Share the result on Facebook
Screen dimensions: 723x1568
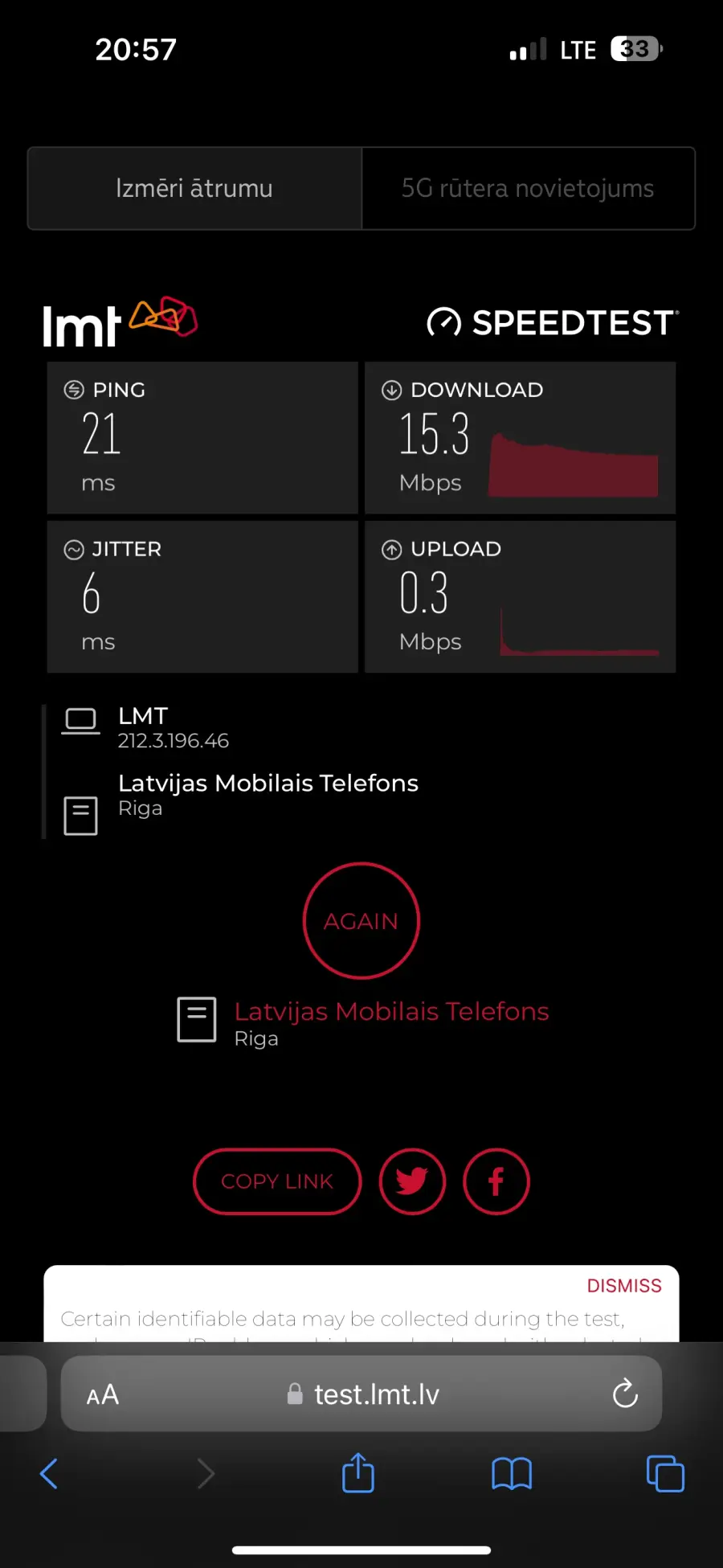pyautogui.click(x=496, y=1181)
